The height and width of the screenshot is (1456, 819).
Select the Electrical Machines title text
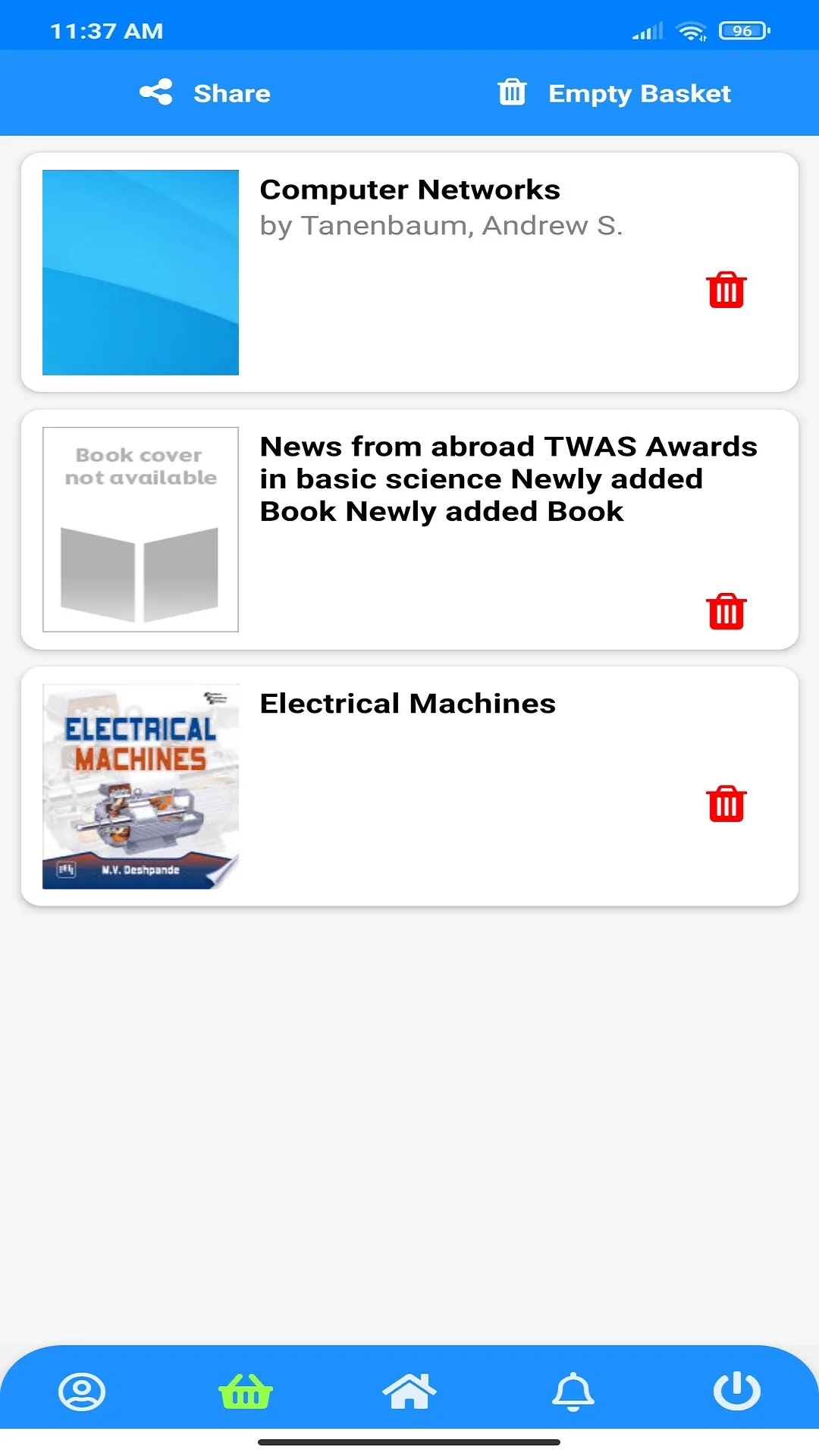point(408,703)
